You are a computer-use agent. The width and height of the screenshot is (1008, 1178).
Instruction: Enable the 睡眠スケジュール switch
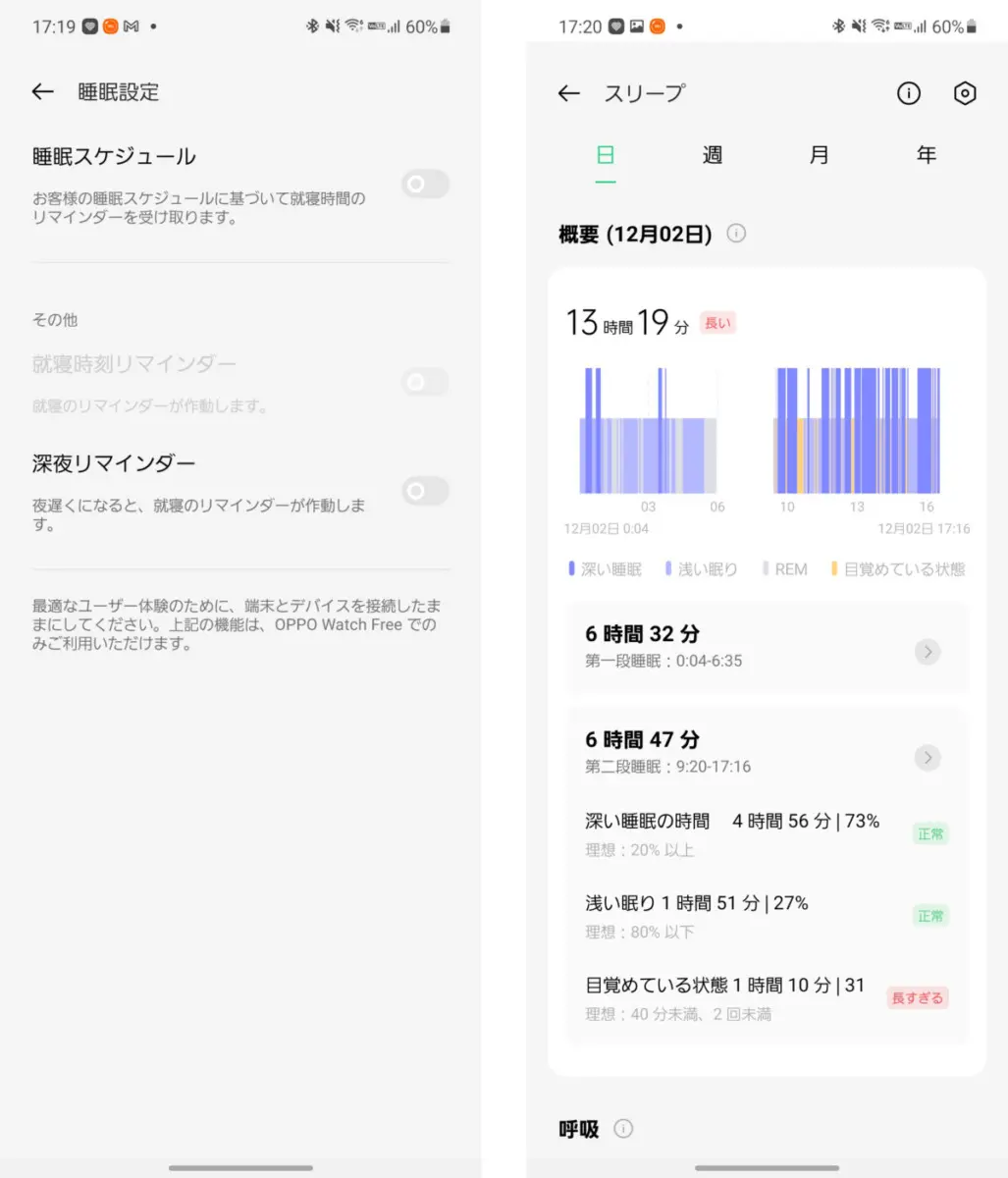[x=425, y=184]
